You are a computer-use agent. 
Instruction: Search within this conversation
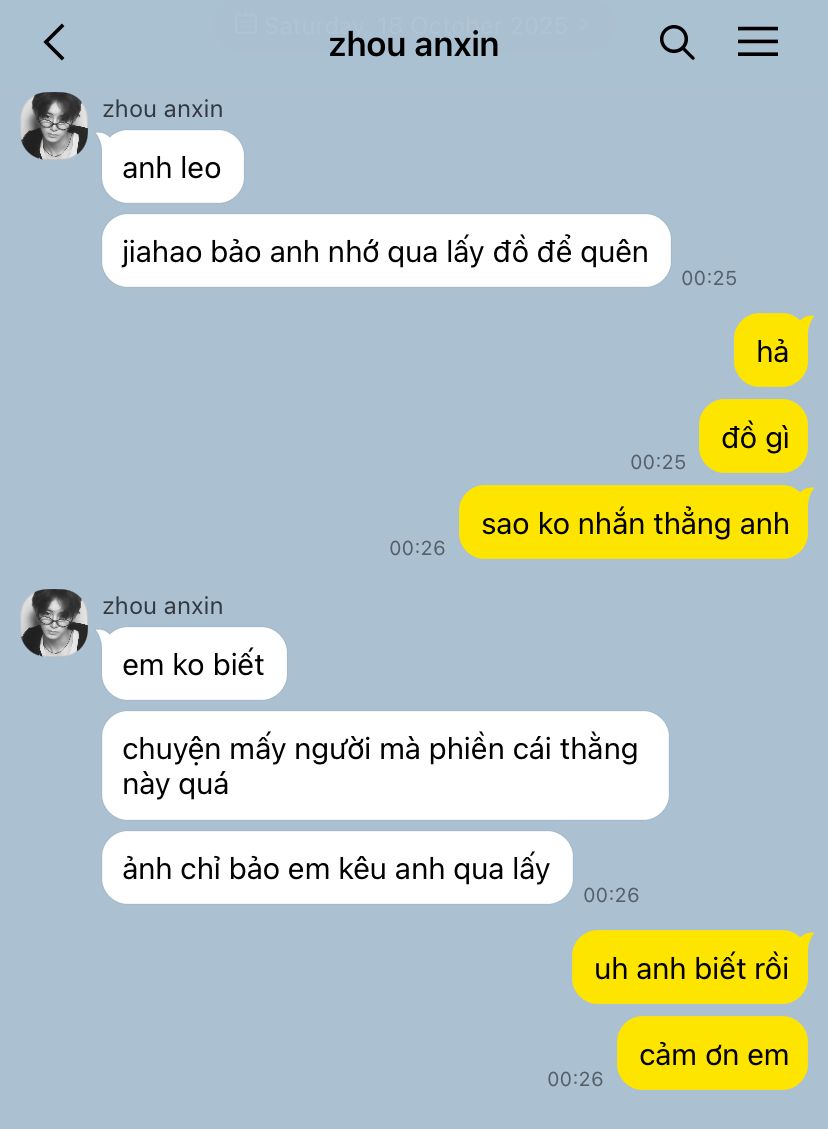click(x=677, y=43)
